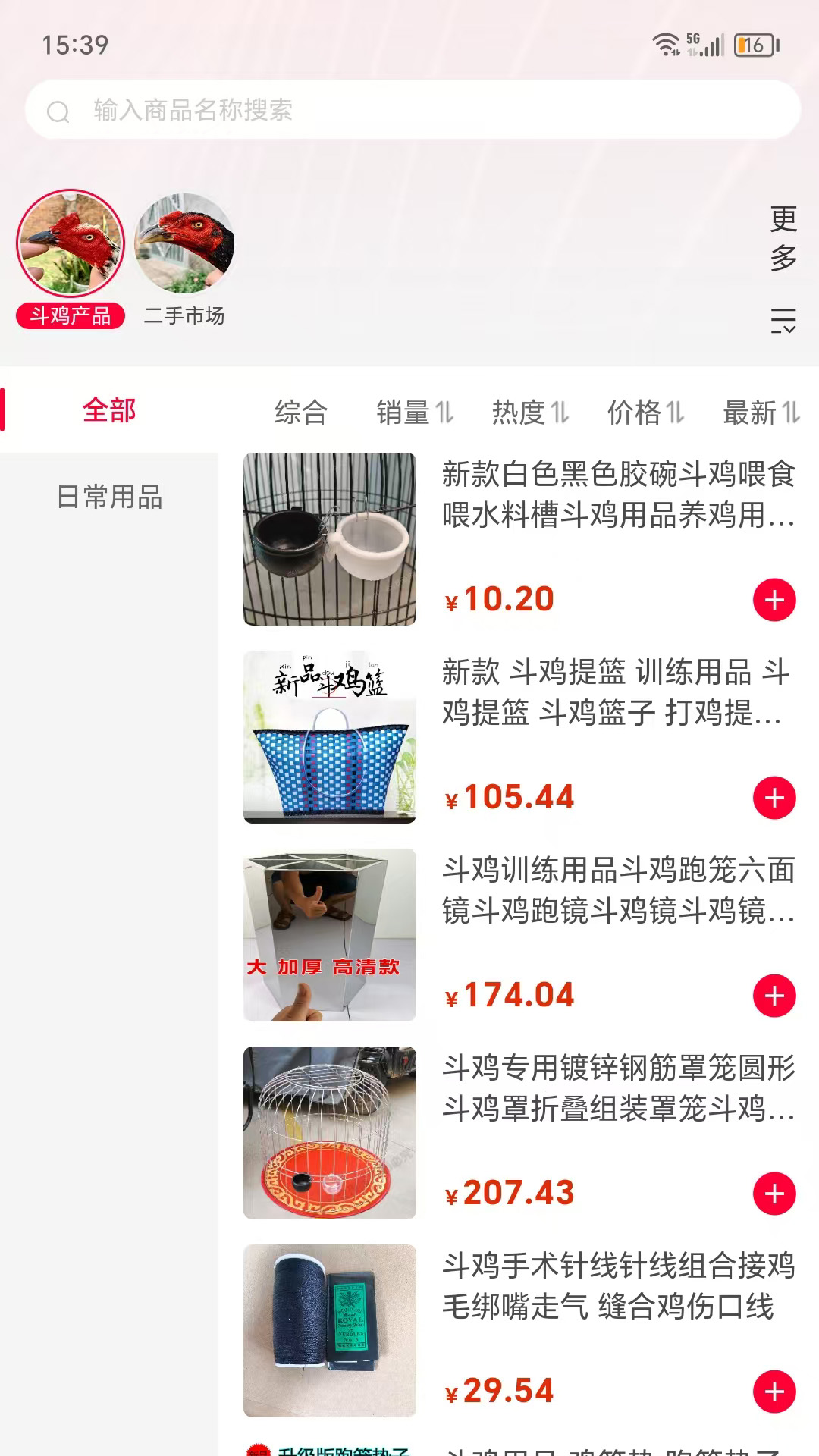The height and width of the screenshot is (1456, 819).
Task: Expand sorting via the 综合 option
Action: pos(302,412)
